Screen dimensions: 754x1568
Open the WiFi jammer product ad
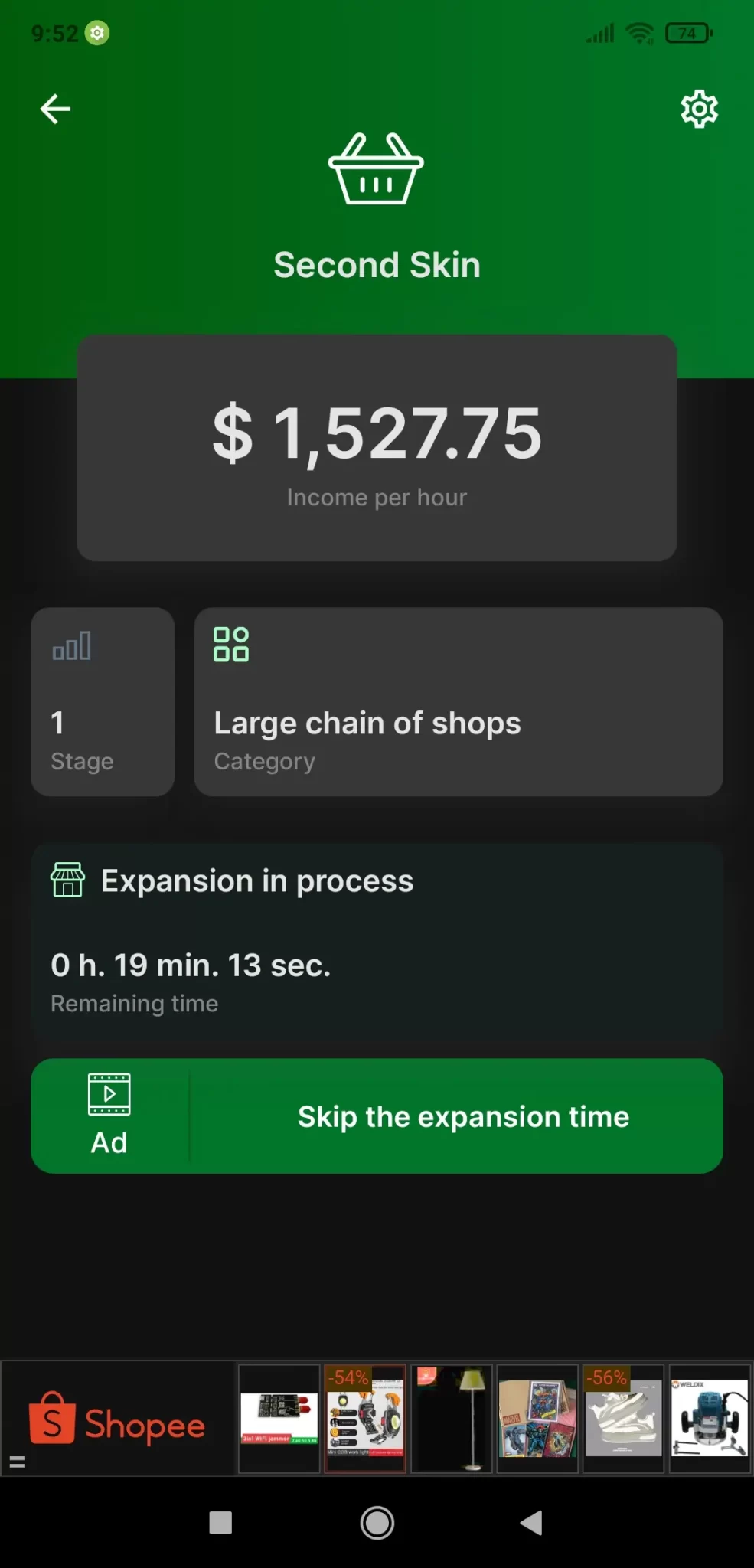click(279, 1418)
